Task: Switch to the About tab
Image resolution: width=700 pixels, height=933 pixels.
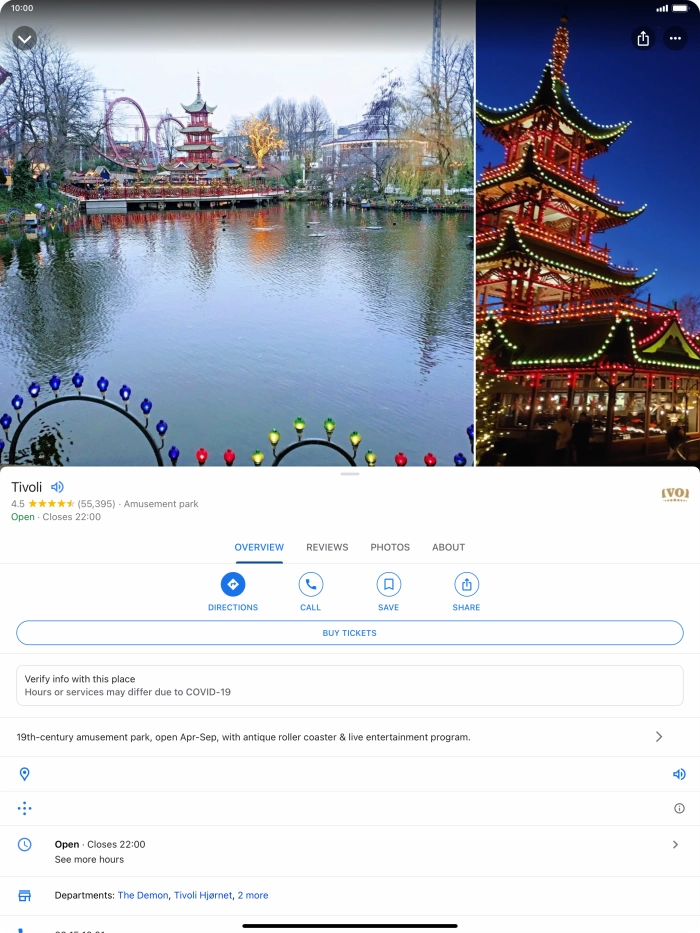Action: click(448, 547)
